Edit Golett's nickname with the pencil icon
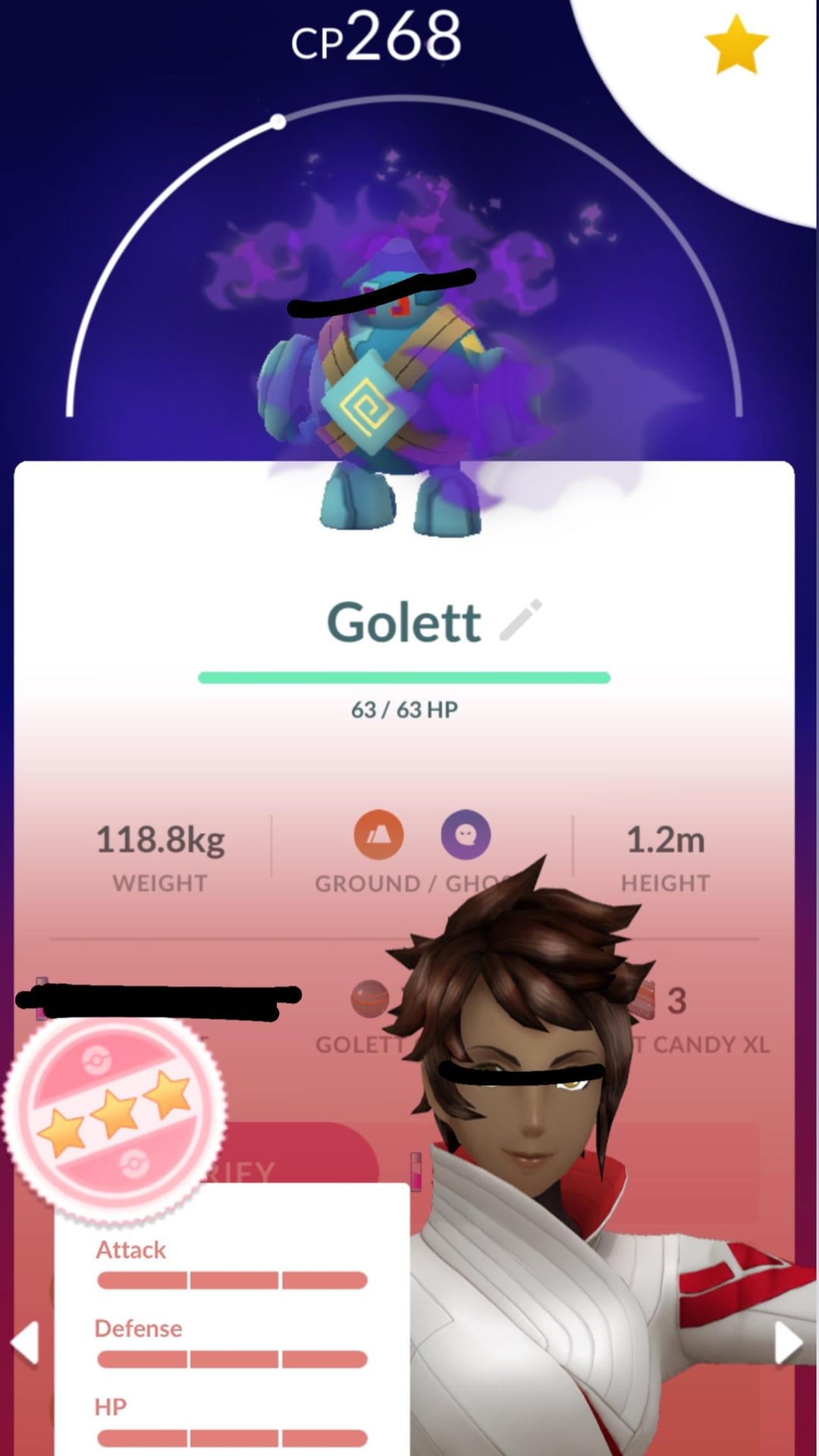 click(x=521, y=621)
